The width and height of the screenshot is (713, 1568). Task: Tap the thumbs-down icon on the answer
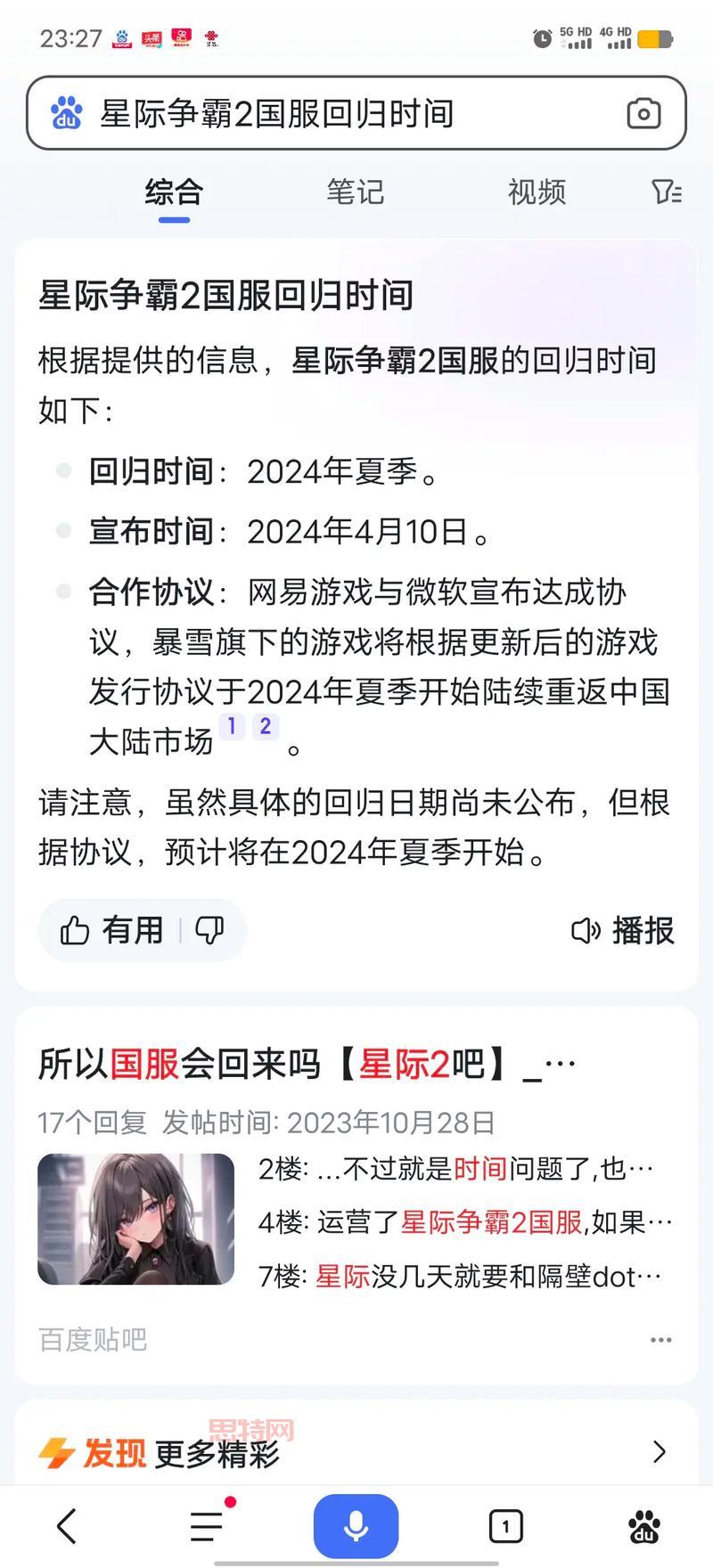tap(210, 930)
